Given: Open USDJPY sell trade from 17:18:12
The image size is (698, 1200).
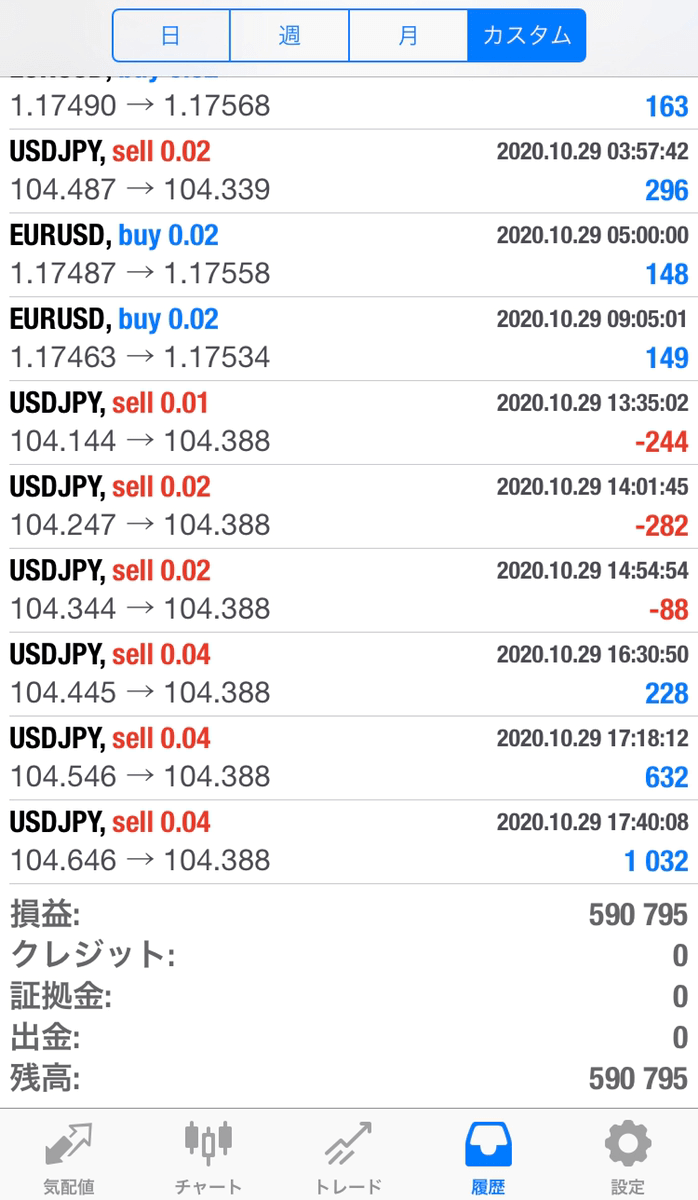Looking at the screenshot, I should pos(349,759).
